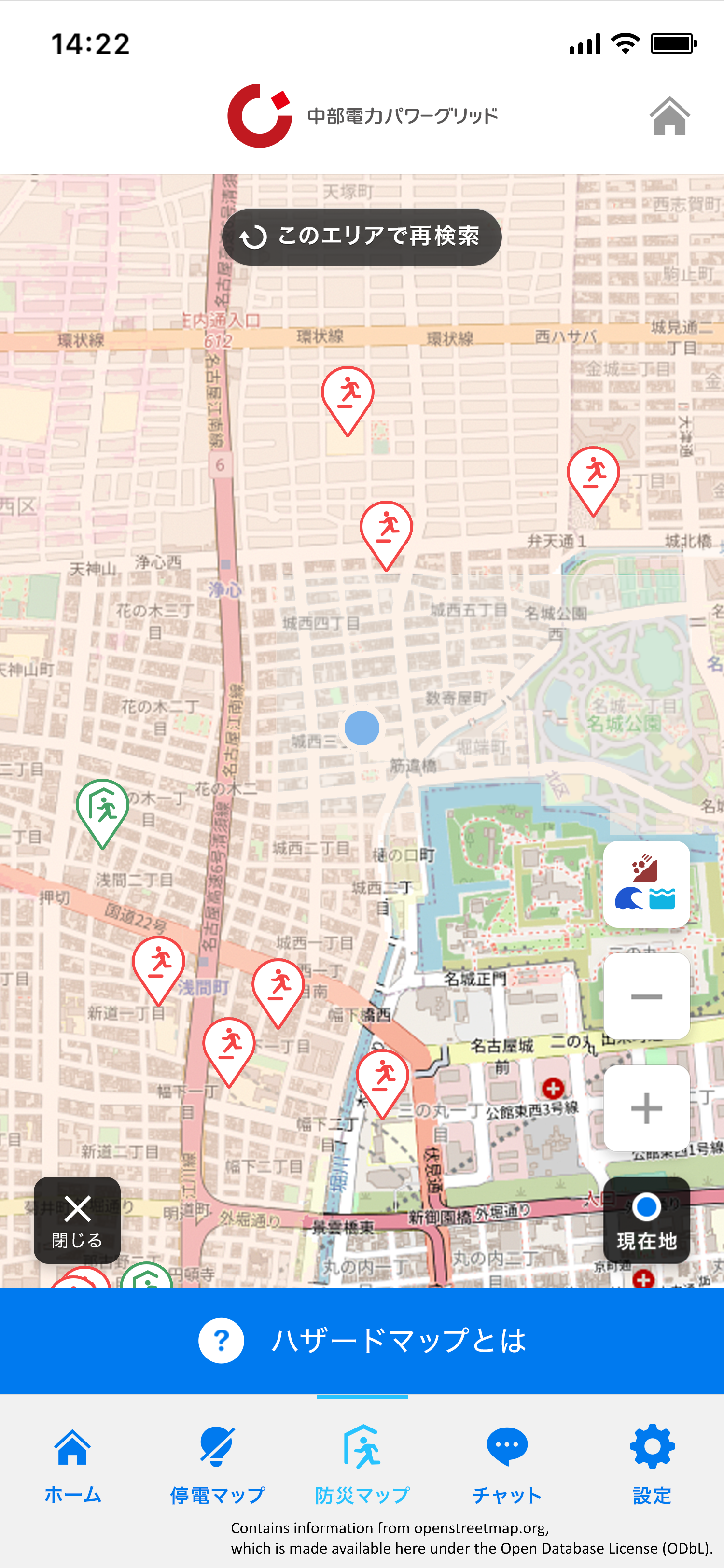Tap 閉じる to close the map overlay
724x1568 pixels.
click(x=77, y=1220)
